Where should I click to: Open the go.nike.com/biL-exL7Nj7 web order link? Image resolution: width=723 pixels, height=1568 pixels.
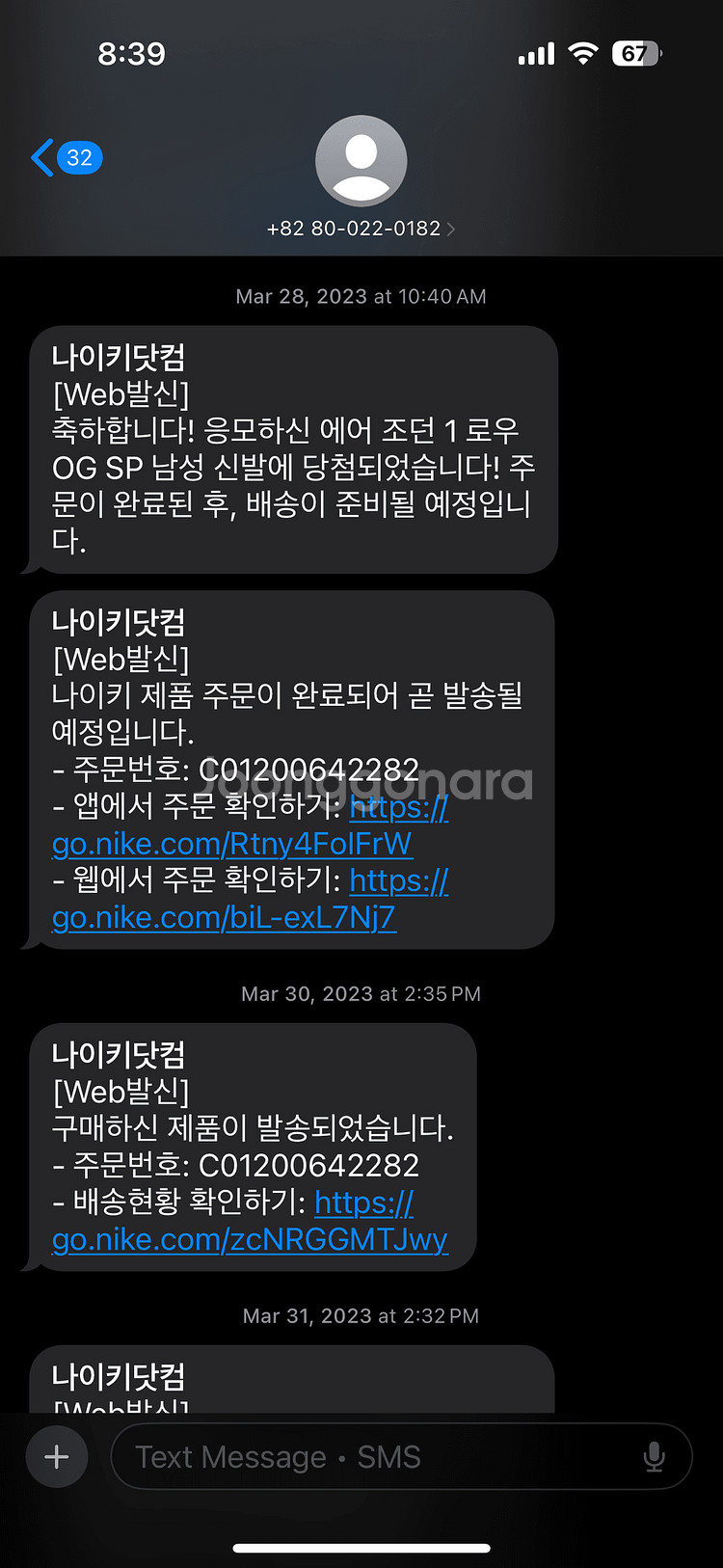tap(224, 917)
